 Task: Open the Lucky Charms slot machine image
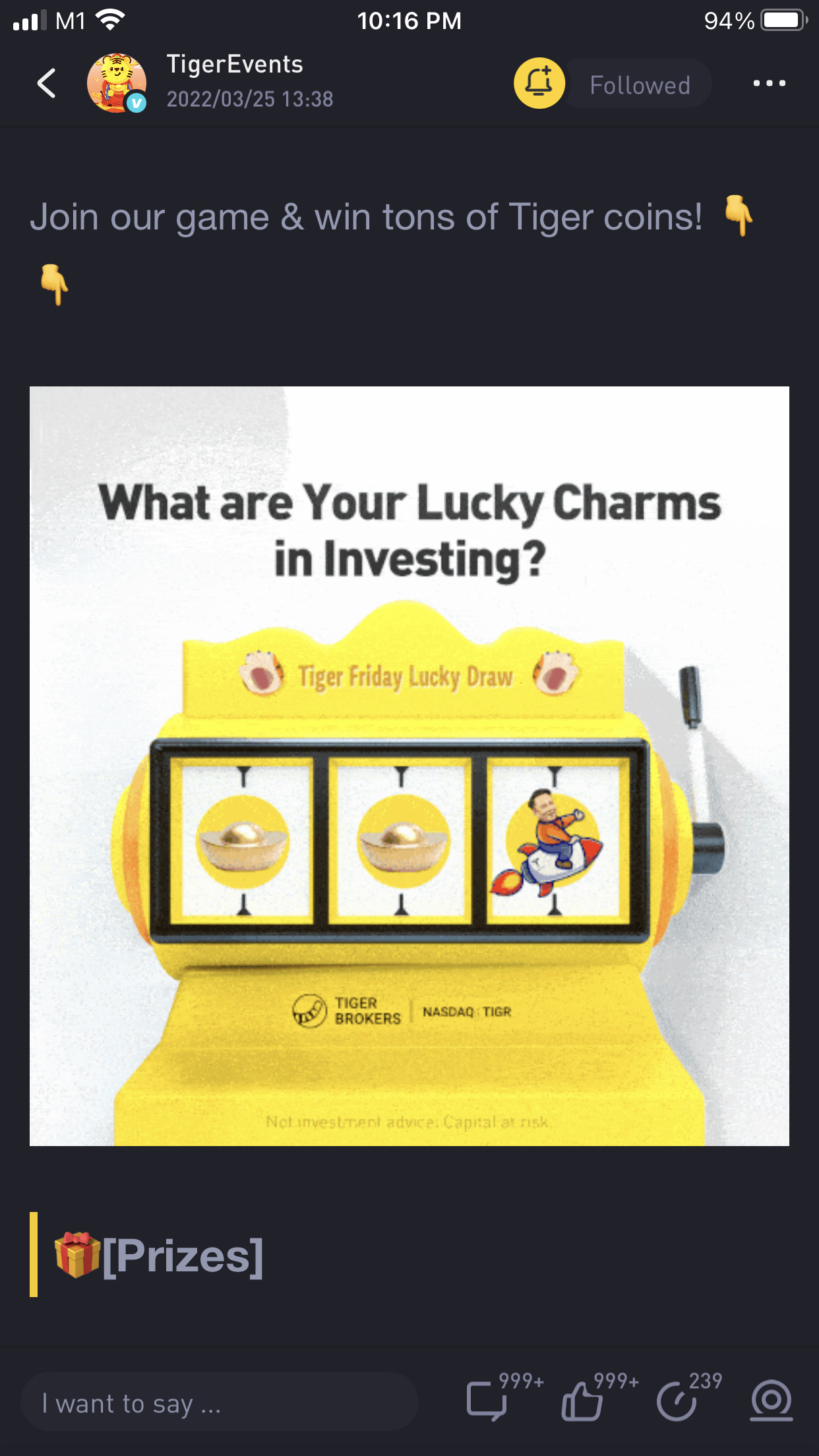point(409,766)
